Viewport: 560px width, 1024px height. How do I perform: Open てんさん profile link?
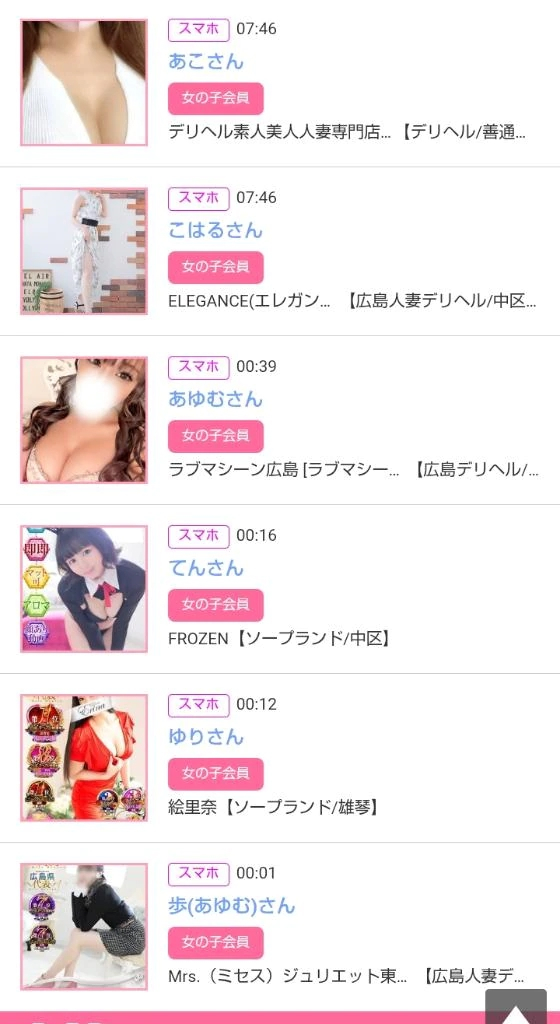[x=206, y=568]
